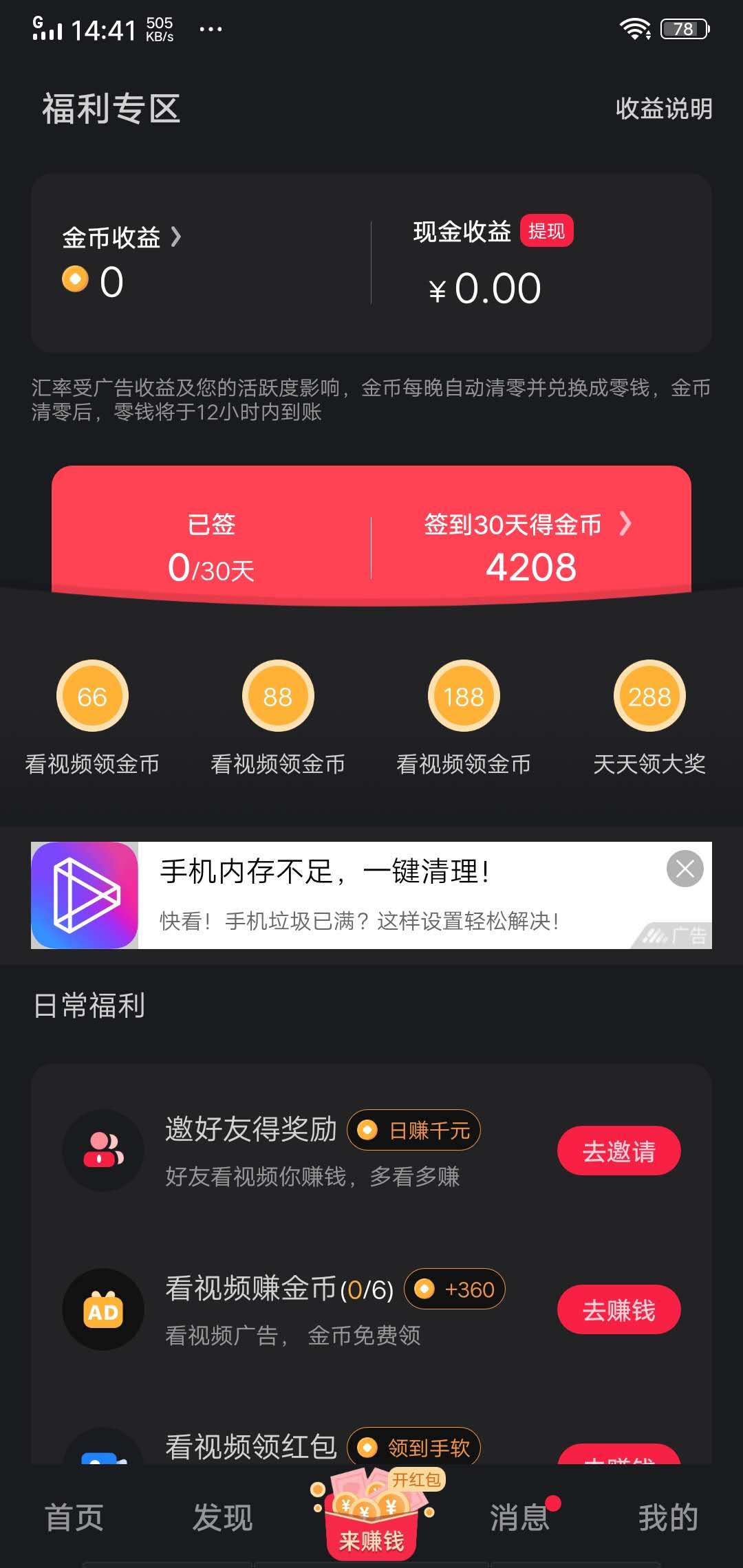Tap the 66 coin reward icon
This screenshot has height=1568, width=743.
click(92, 695)
